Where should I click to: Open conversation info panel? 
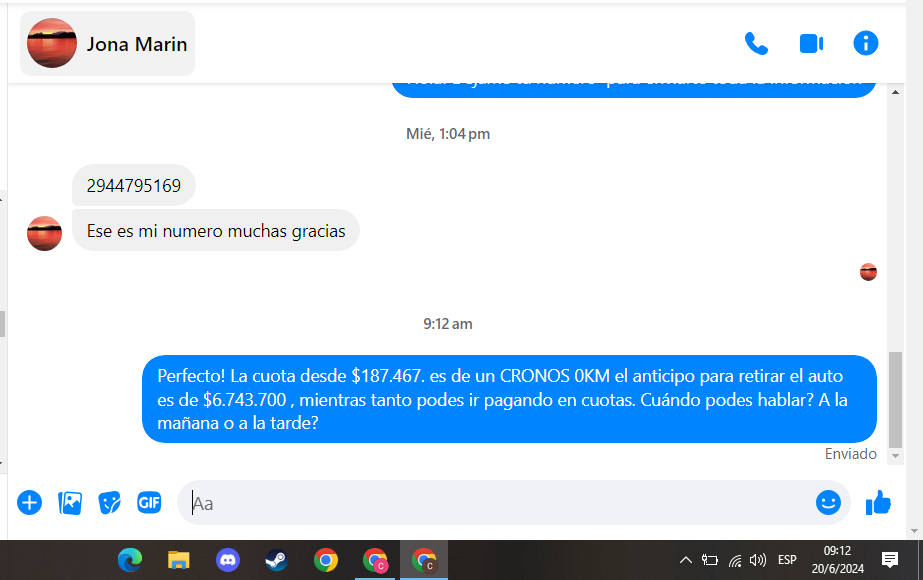[866, 43]
